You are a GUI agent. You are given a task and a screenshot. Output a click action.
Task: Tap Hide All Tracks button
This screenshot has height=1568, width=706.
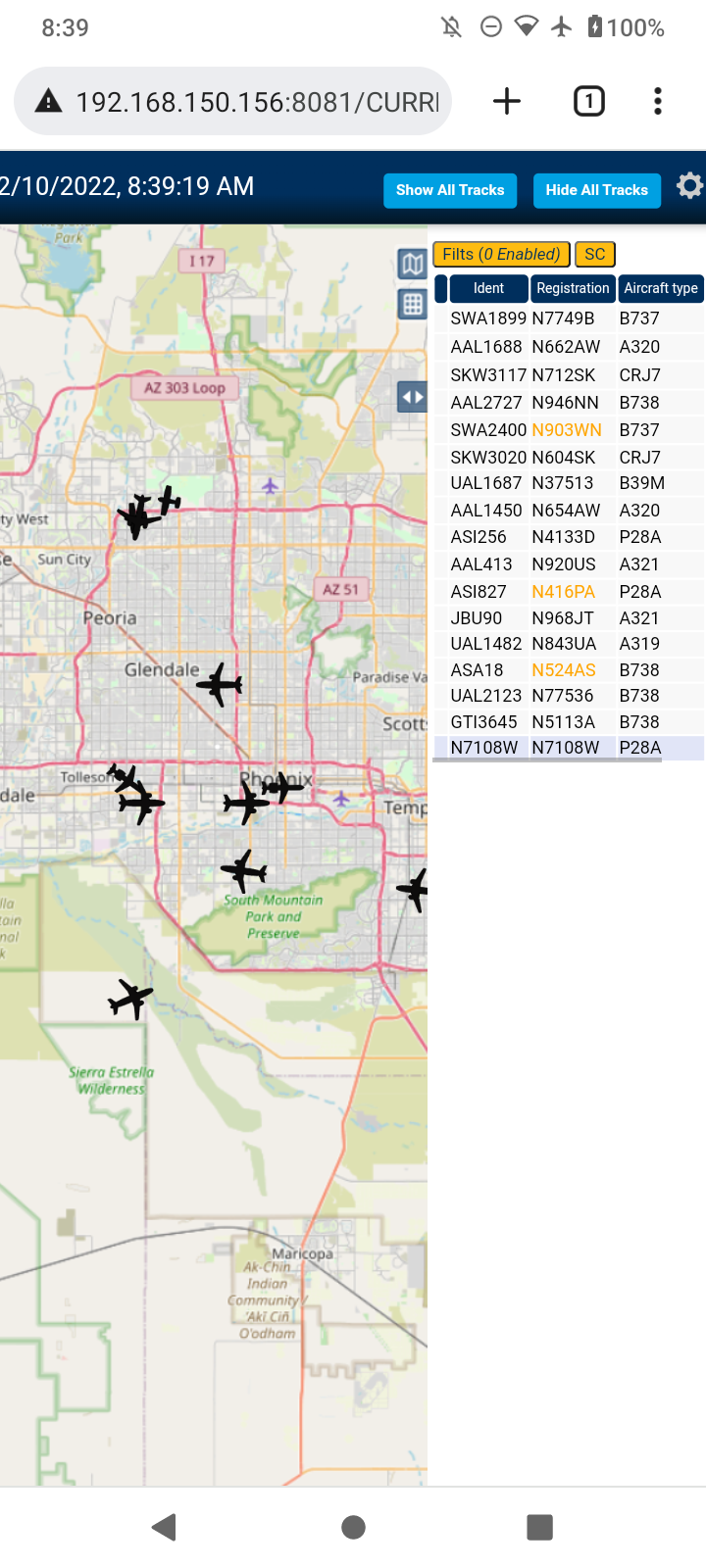[x=596, y=190]
